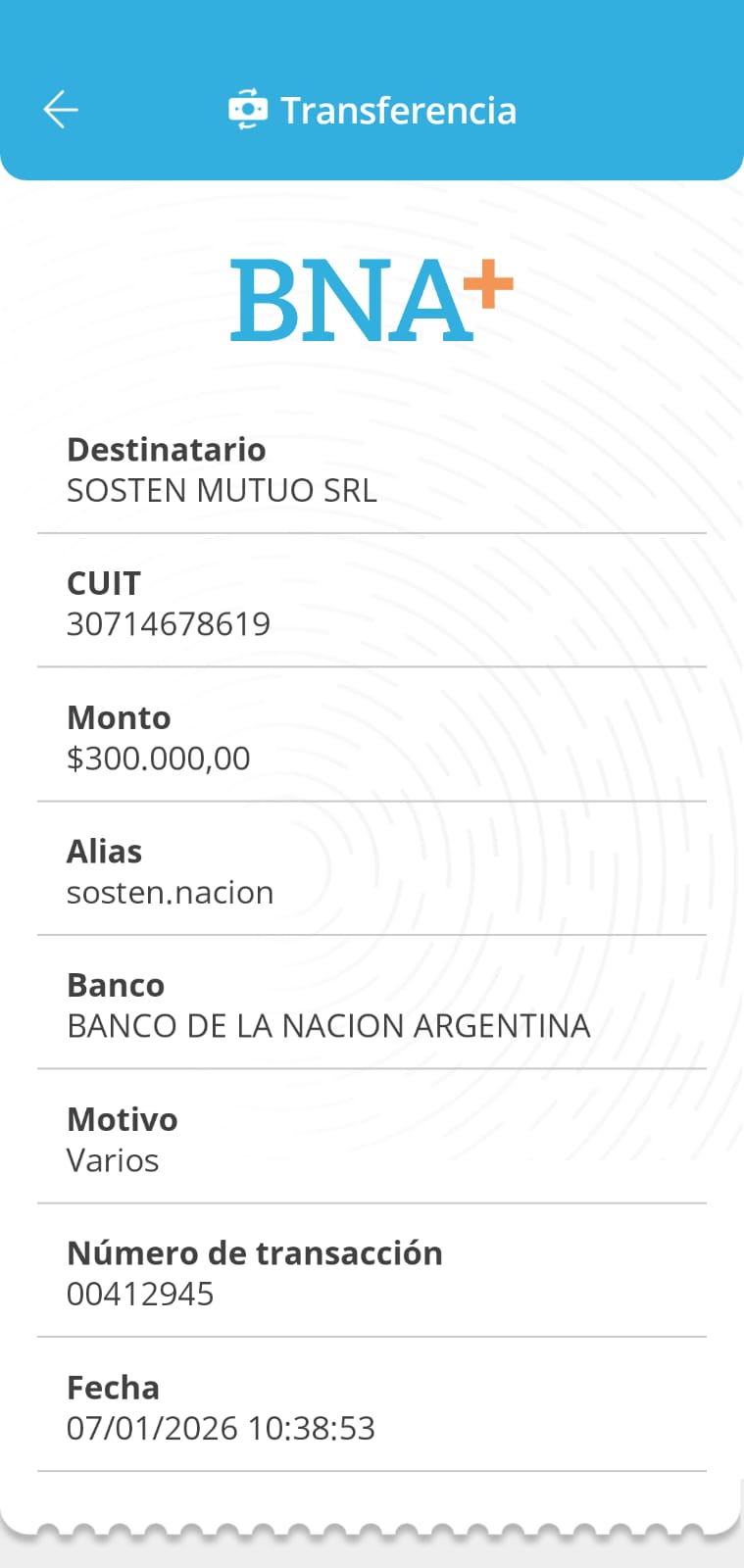
Task: Go back from the Transferencia receipt
Action: tap(61, 110)
